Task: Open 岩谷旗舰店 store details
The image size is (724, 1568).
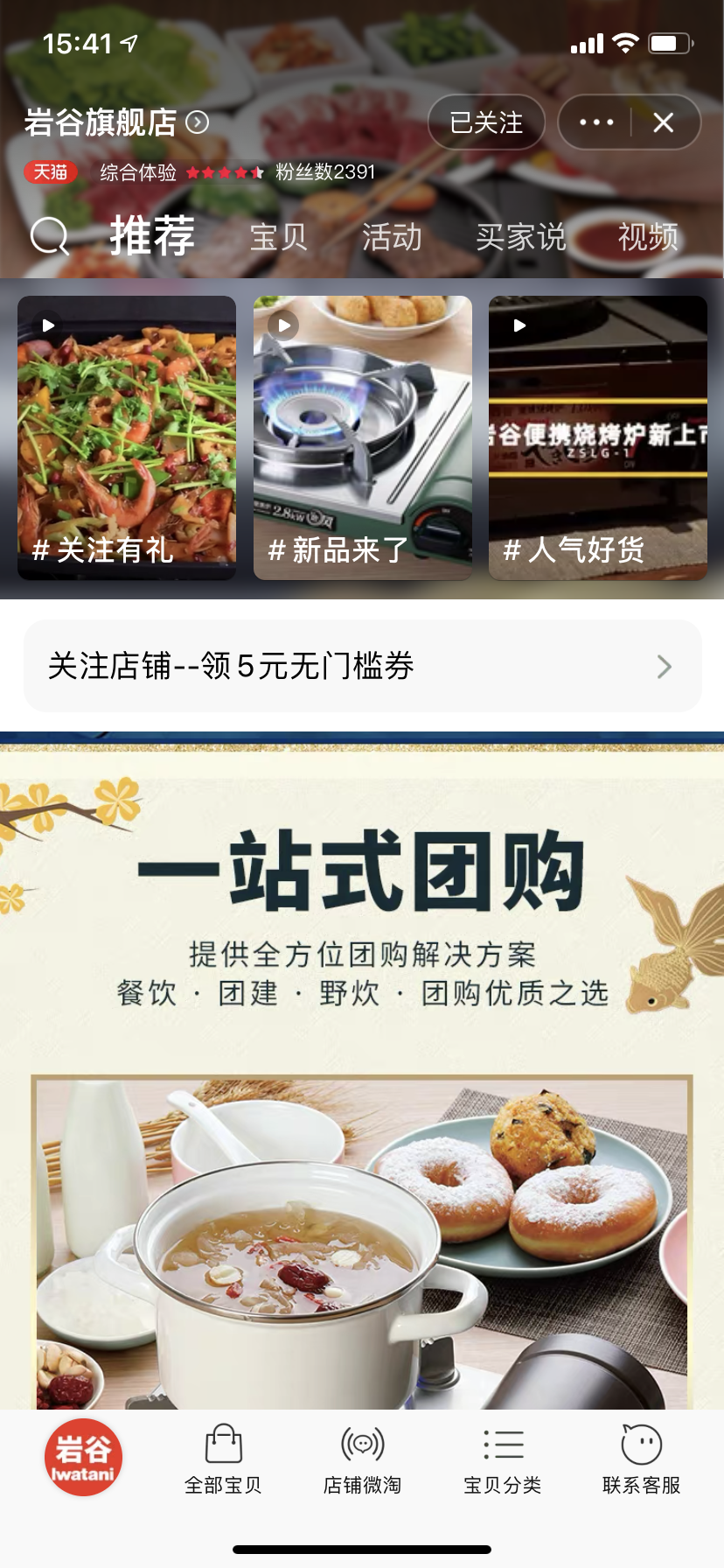Action: pos(115,122)
